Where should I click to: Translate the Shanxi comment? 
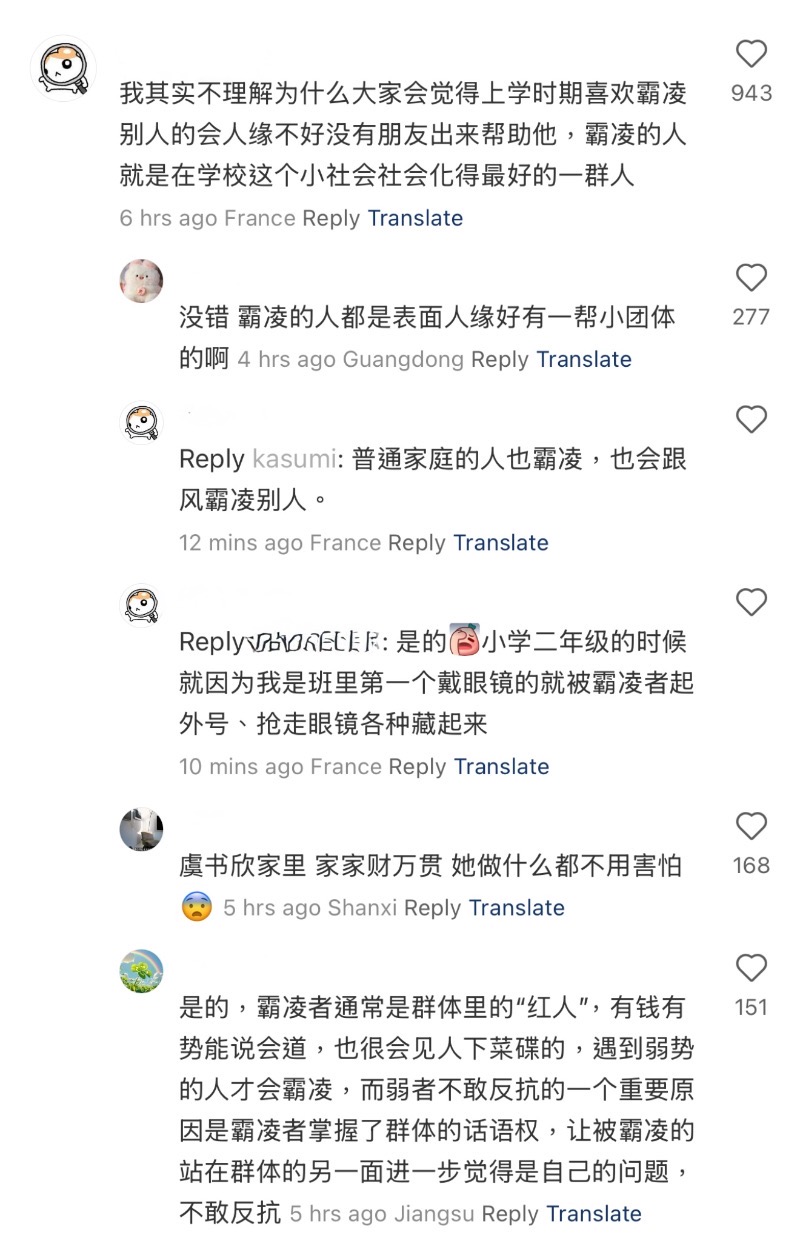point(516,908)
